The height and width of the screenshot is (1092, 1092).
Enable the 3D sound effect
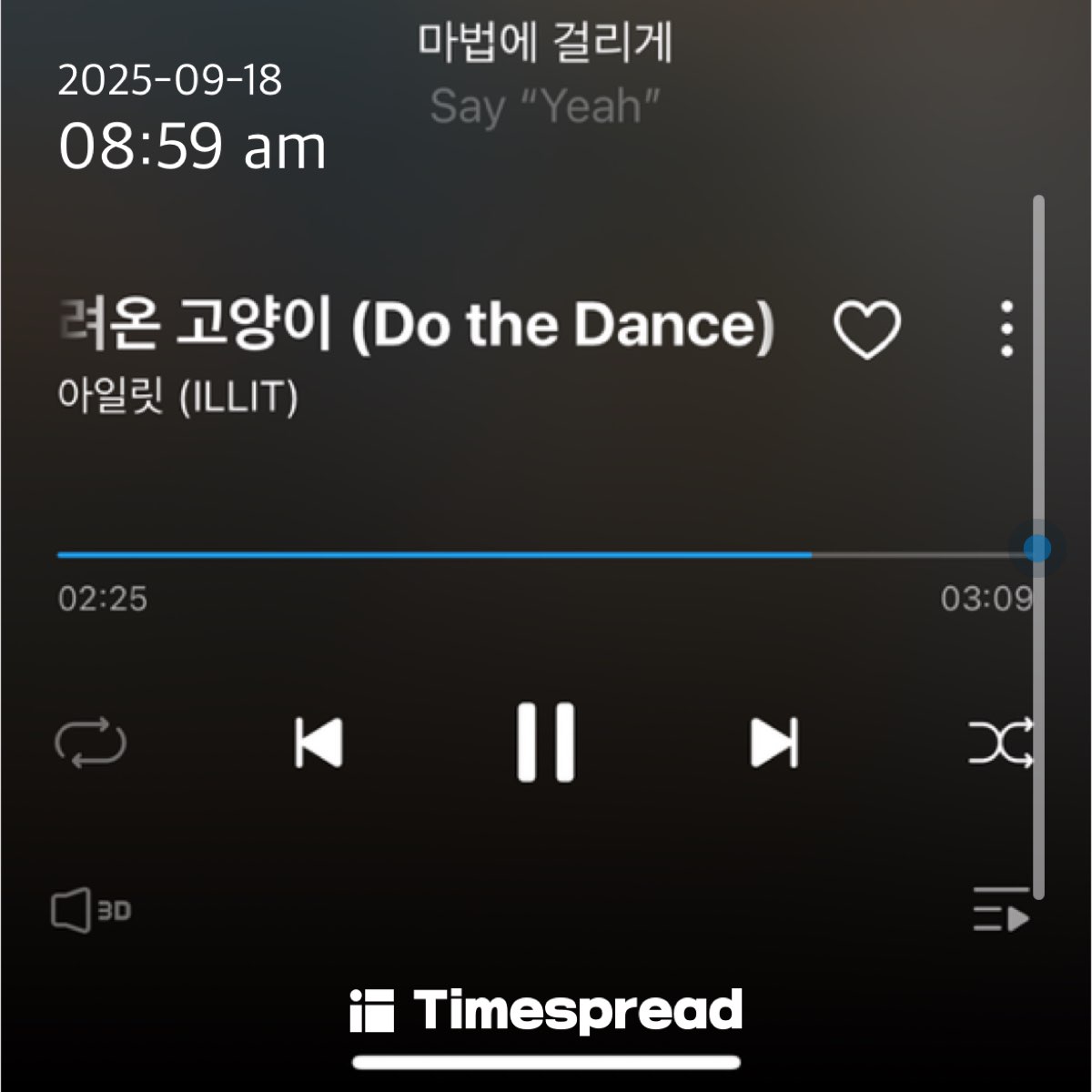[x=90, y=910]
